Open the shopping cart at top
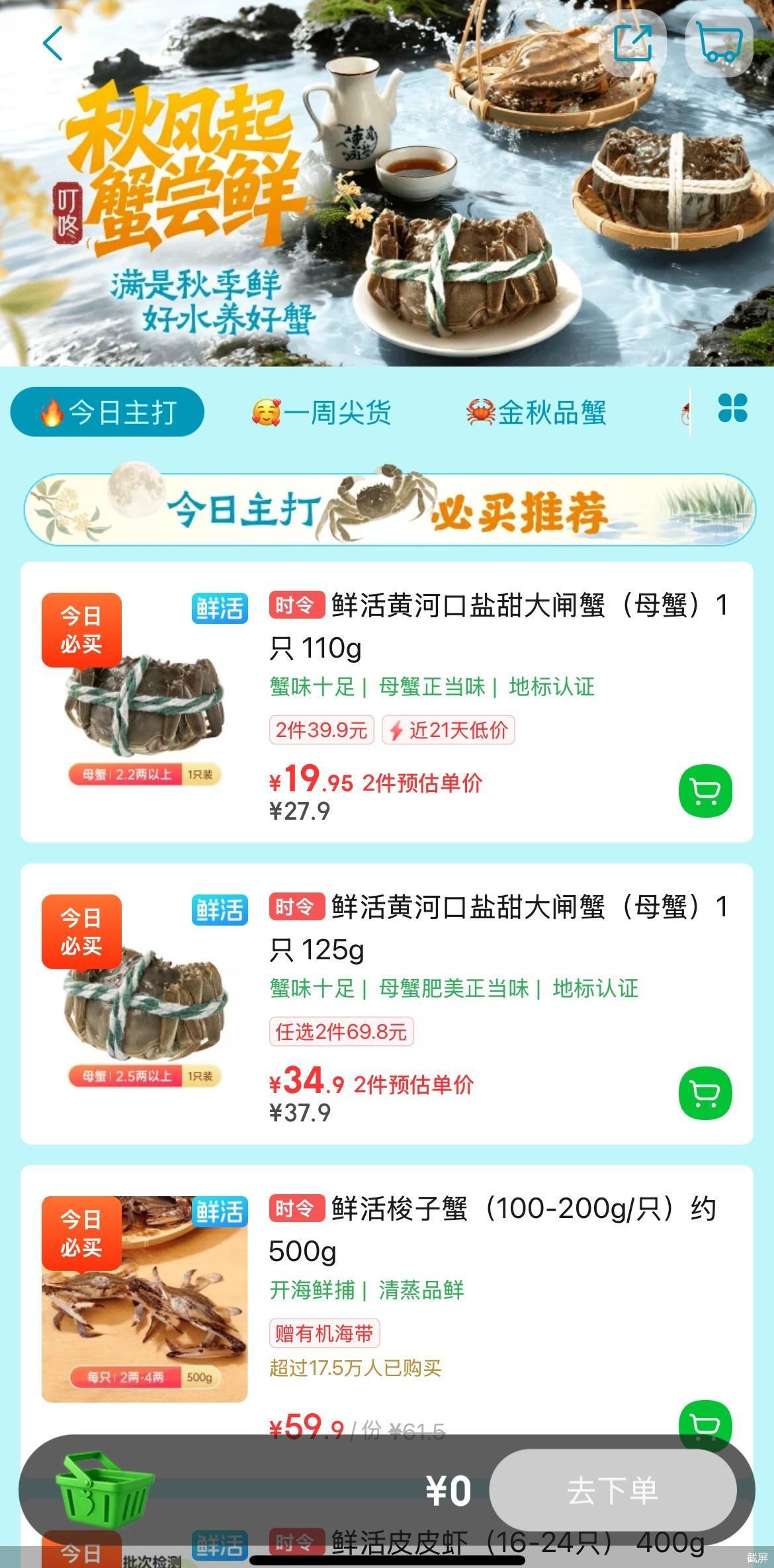The height and width of the screenshot is (1568, 774). click(719, 44)
